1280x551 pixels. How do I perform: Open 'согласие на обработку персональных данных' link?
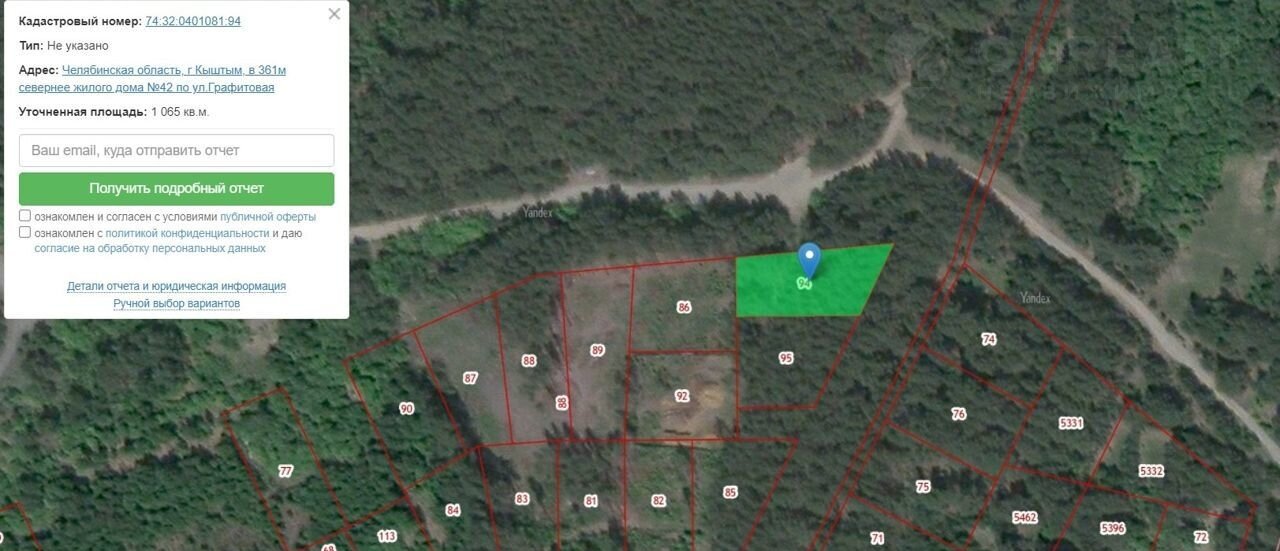pos(150,248)
